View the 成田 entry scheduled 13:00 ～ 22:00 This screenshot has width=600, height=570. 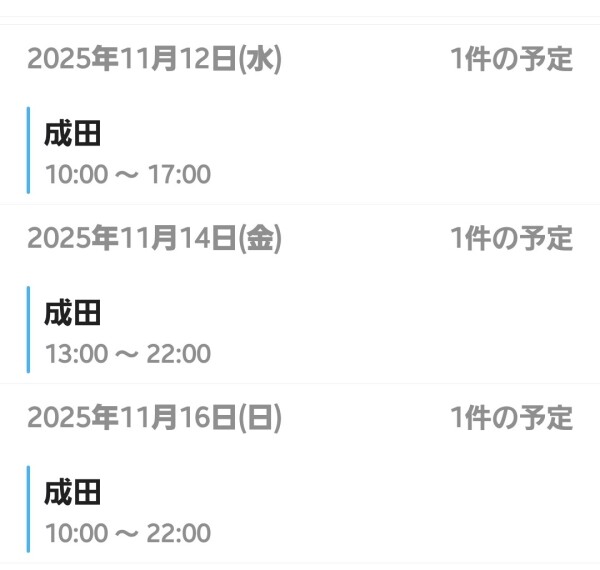tap(128, 332)
